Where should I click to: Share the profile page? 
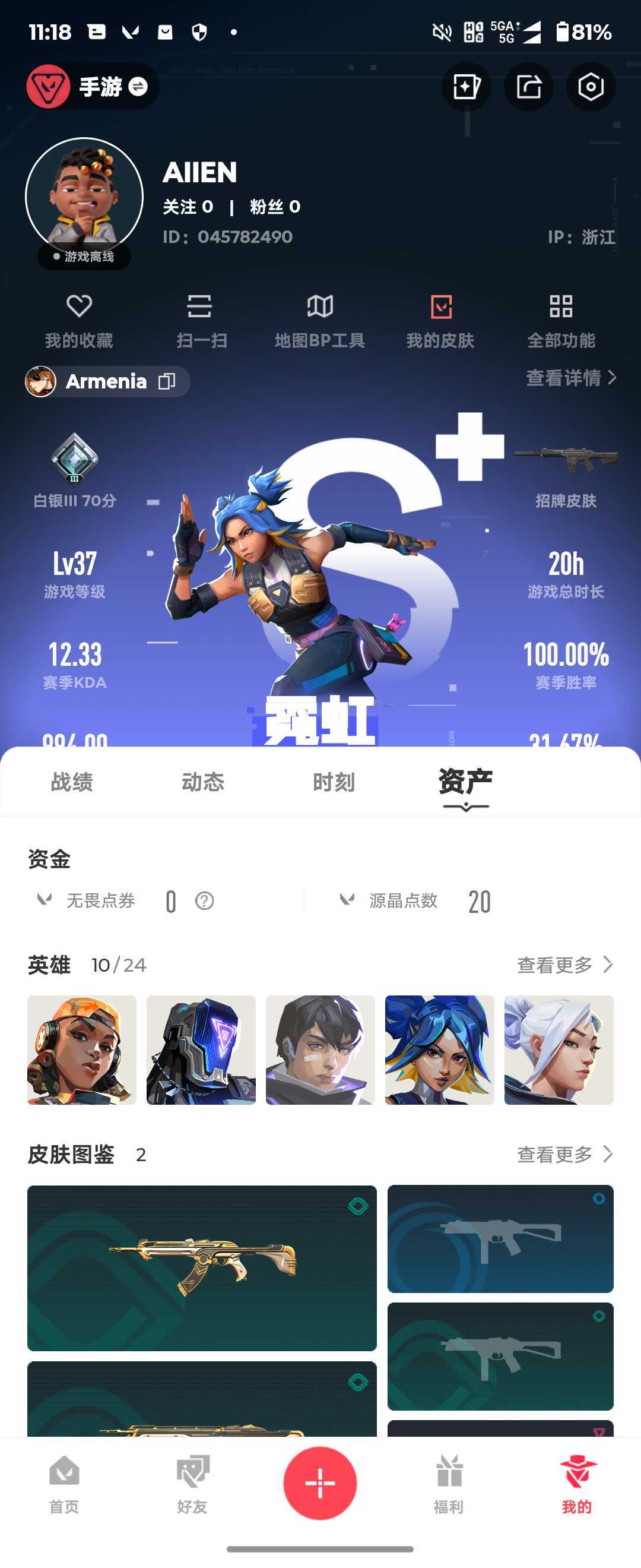point(528,87)
